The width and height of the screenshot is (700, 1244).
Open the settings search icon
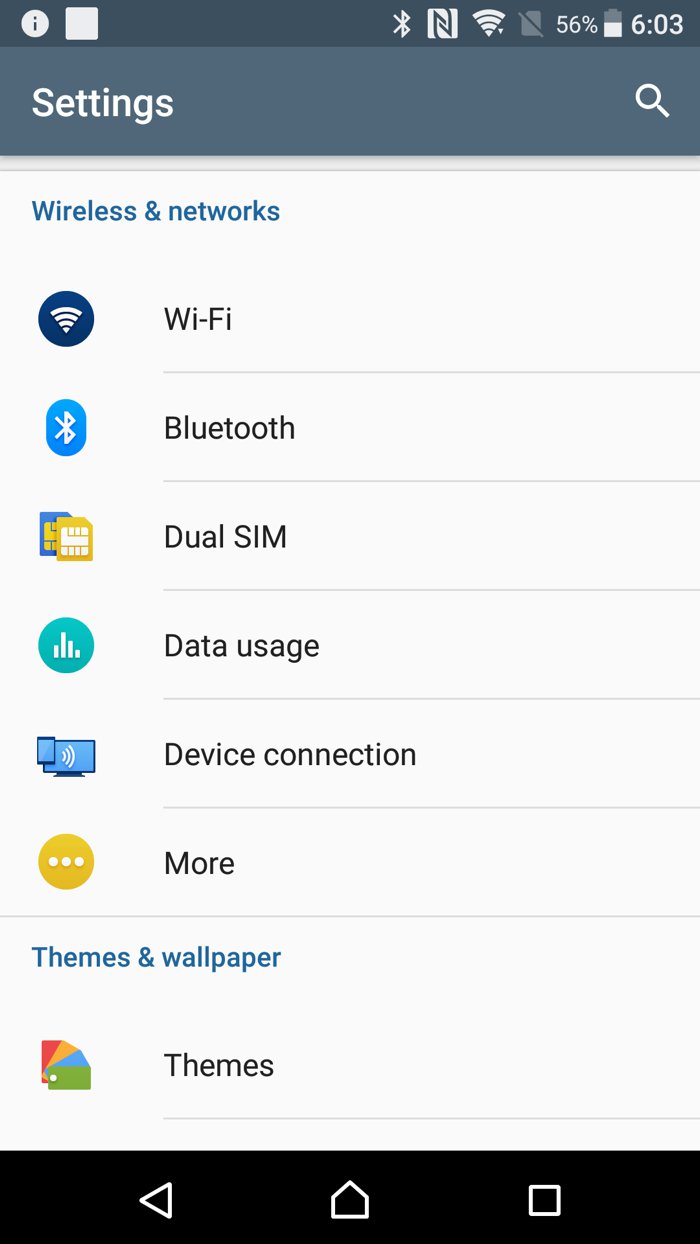[652, 101]
